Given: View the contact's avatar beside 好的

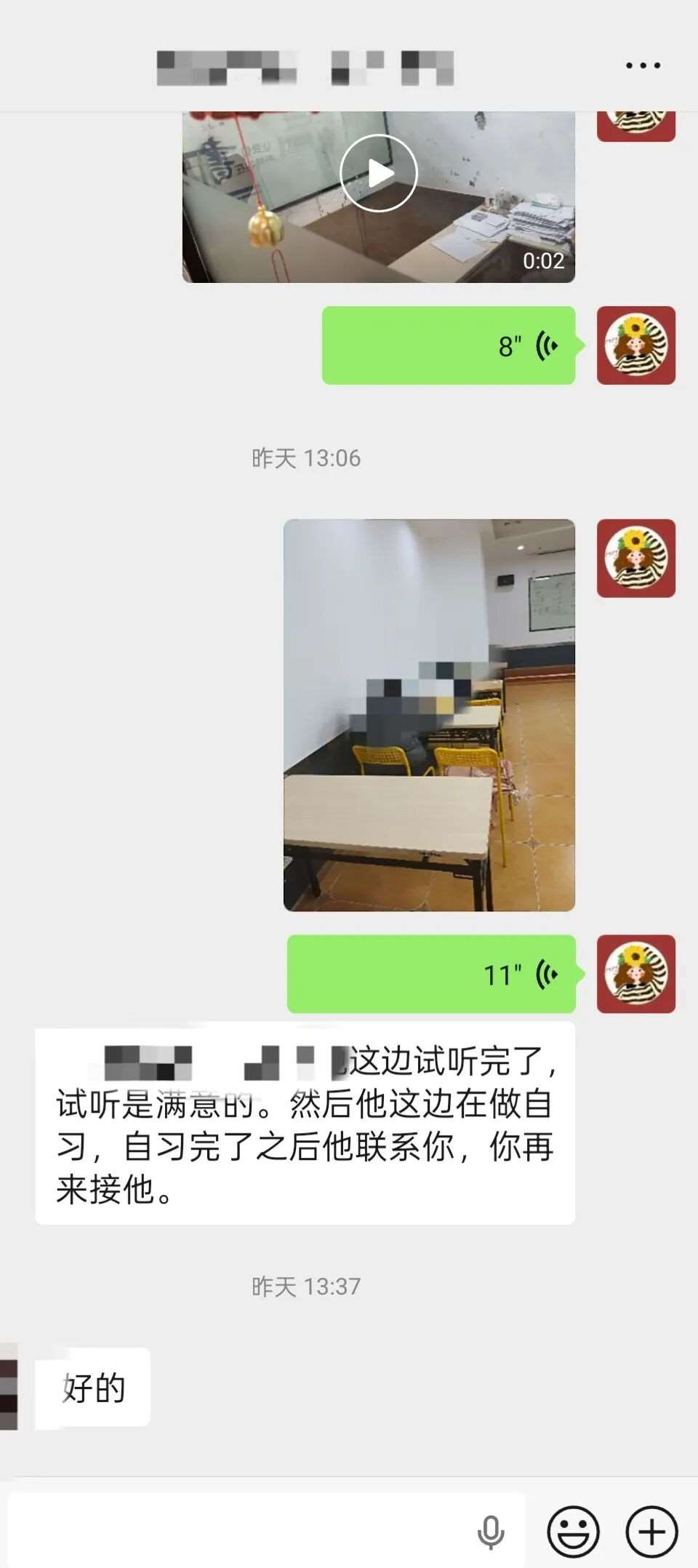Looking at the screenshot, I should [9, 1386].
